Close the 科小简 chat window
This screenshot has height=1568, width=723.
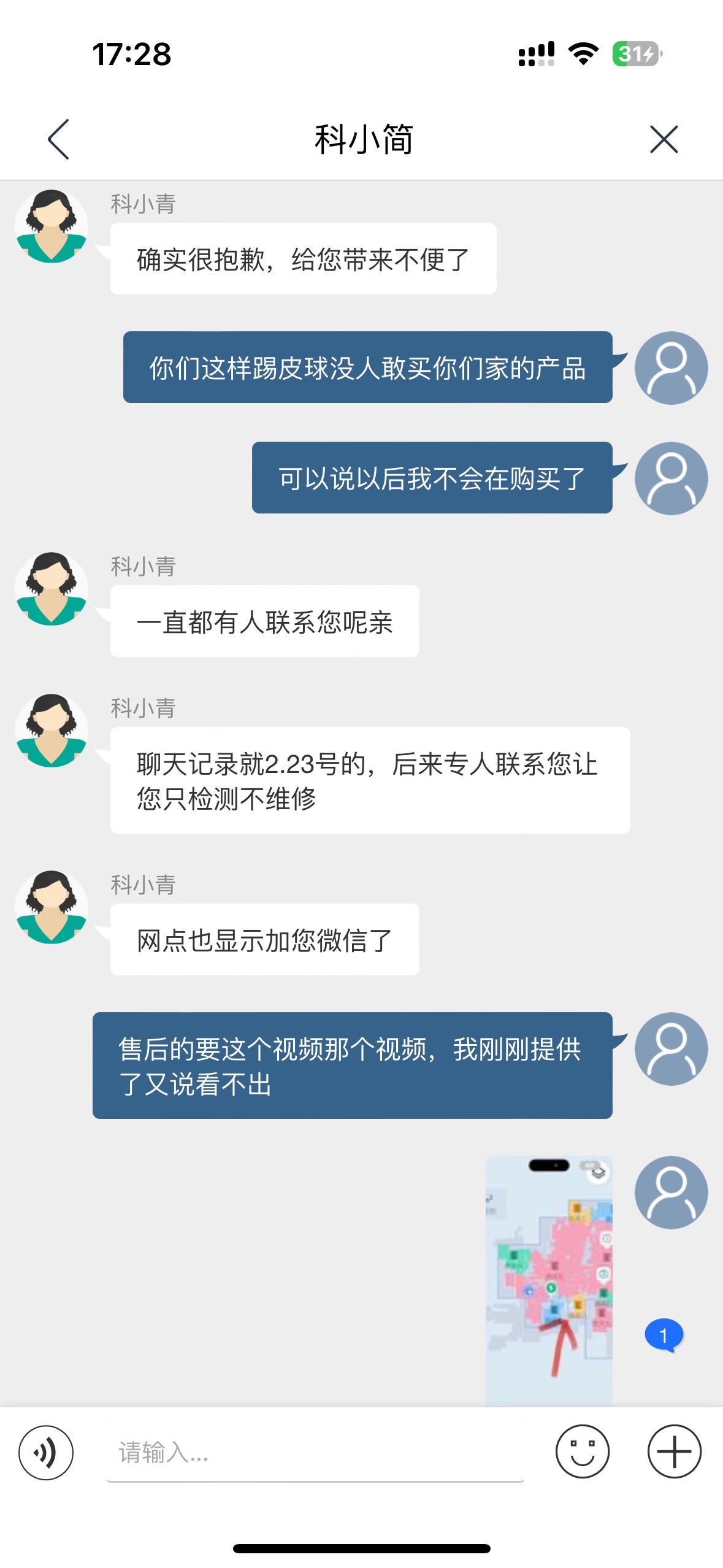664,139
